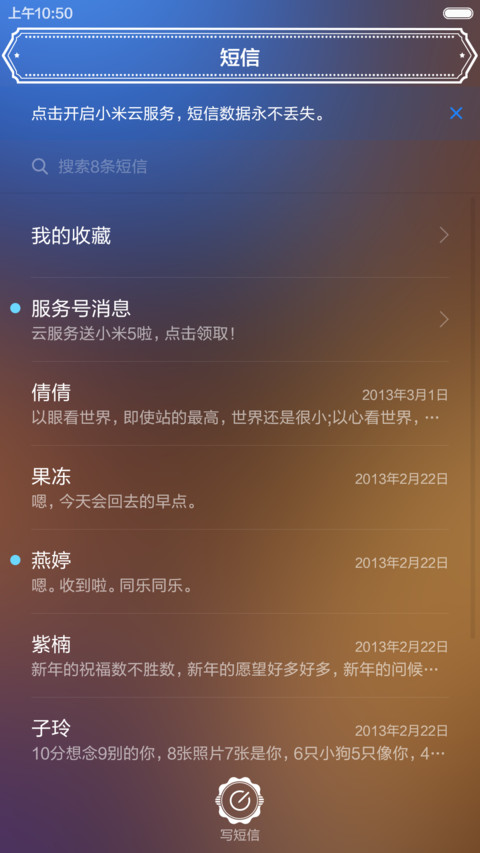This screenshot has height=853, width=480.
Task: Open the conversation with 果冻
Action: 240,487
